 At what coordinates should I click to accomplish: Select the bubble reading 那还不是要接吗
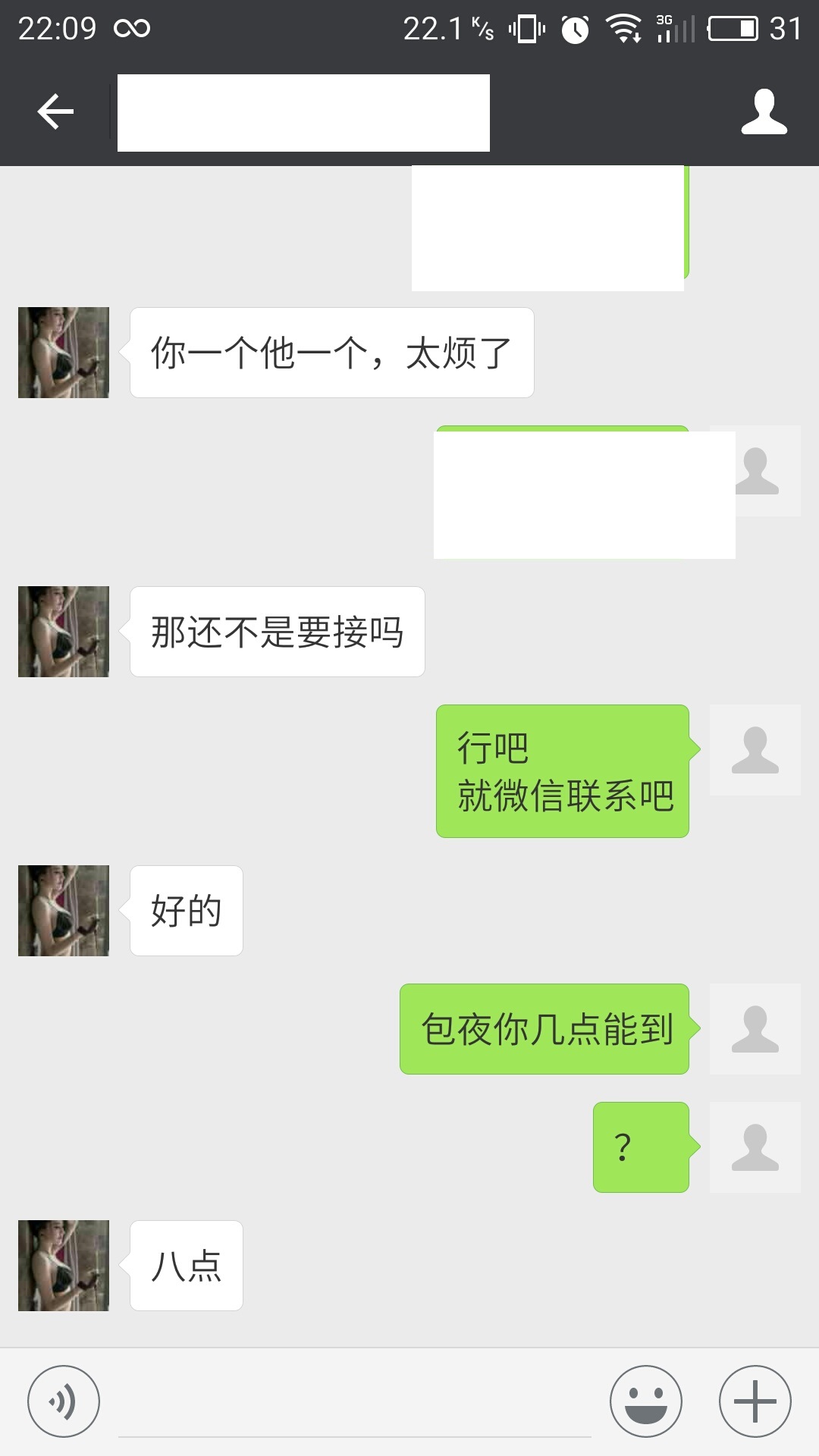coord(277,630)
